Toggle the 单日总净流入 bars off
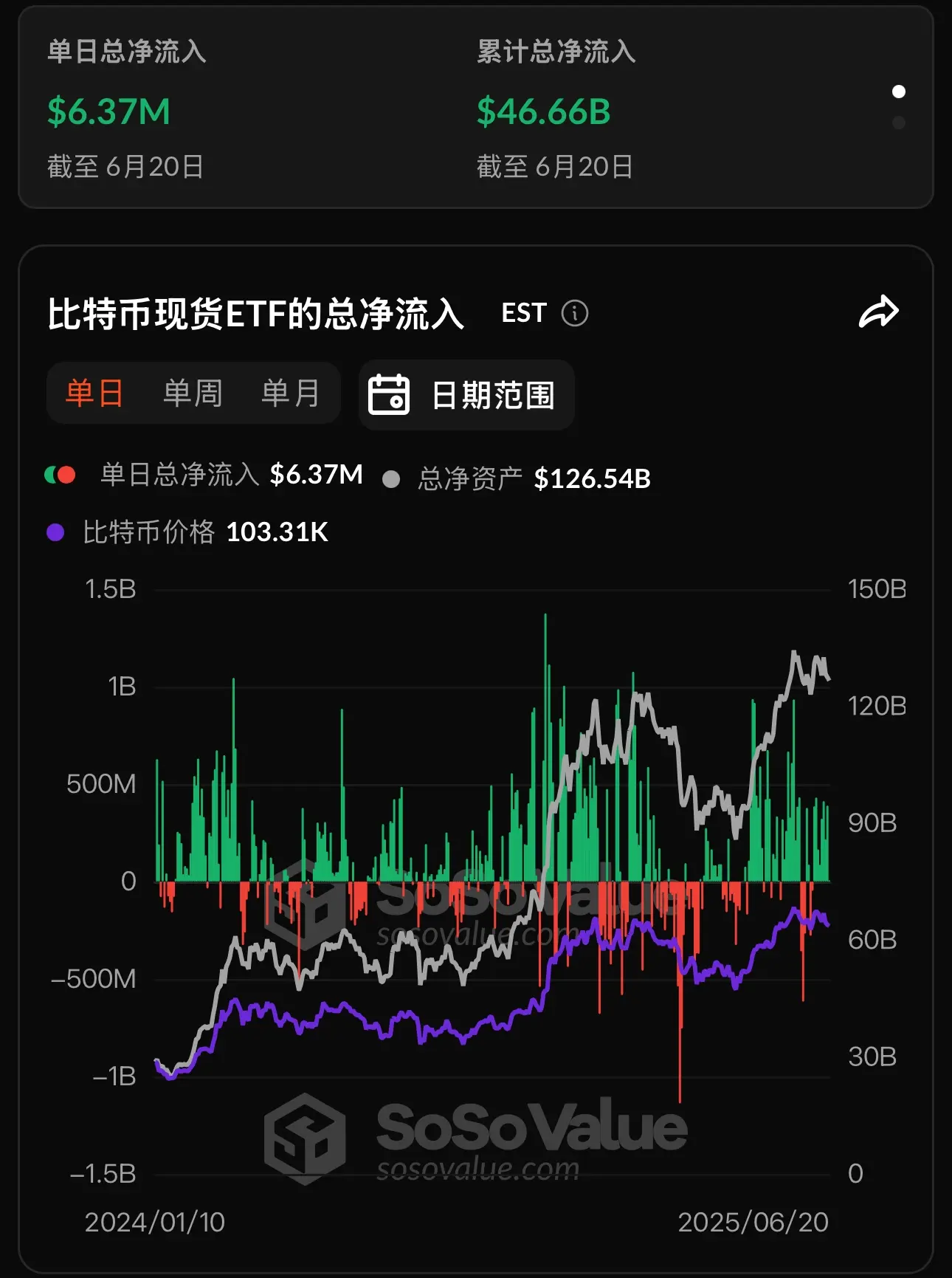The height and width of the screenshot is (1278, 952). (179, 475)
